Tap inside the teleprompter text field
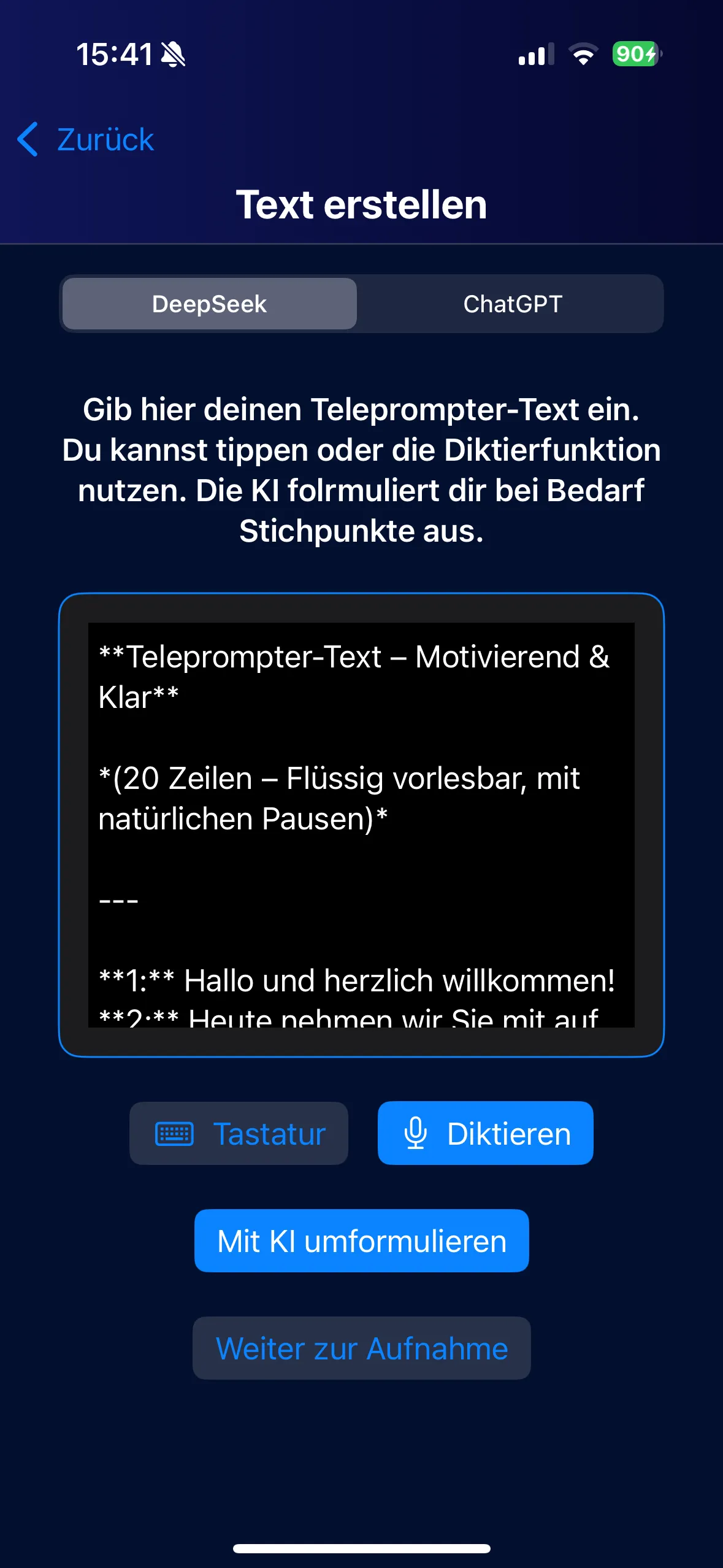Viewport: 723px width, 1568px height. pos(361,822)
